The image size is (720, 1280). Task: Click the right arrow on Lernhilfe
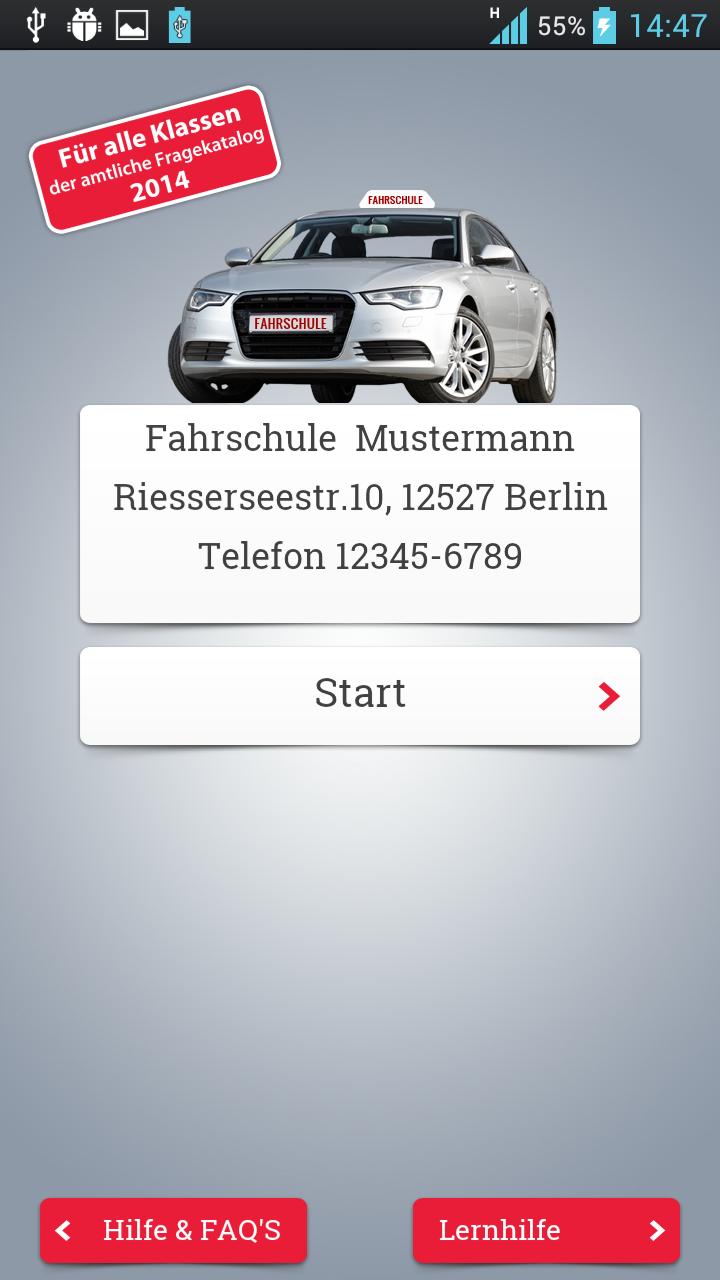point(656,1231)
